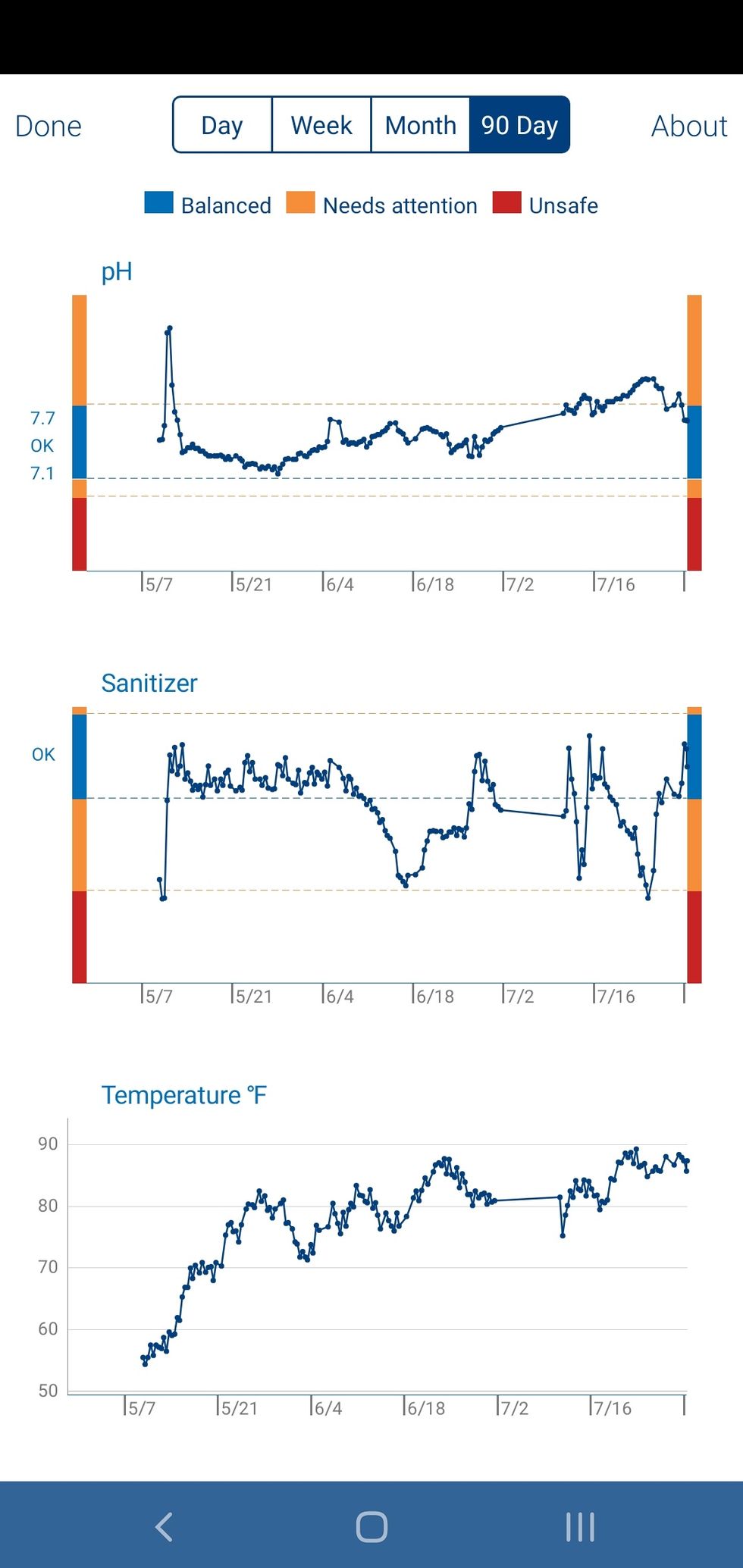This screenshot has height=1568, width=743.
Task: Go back using system navigation
Action: (x=164, y=1526)
